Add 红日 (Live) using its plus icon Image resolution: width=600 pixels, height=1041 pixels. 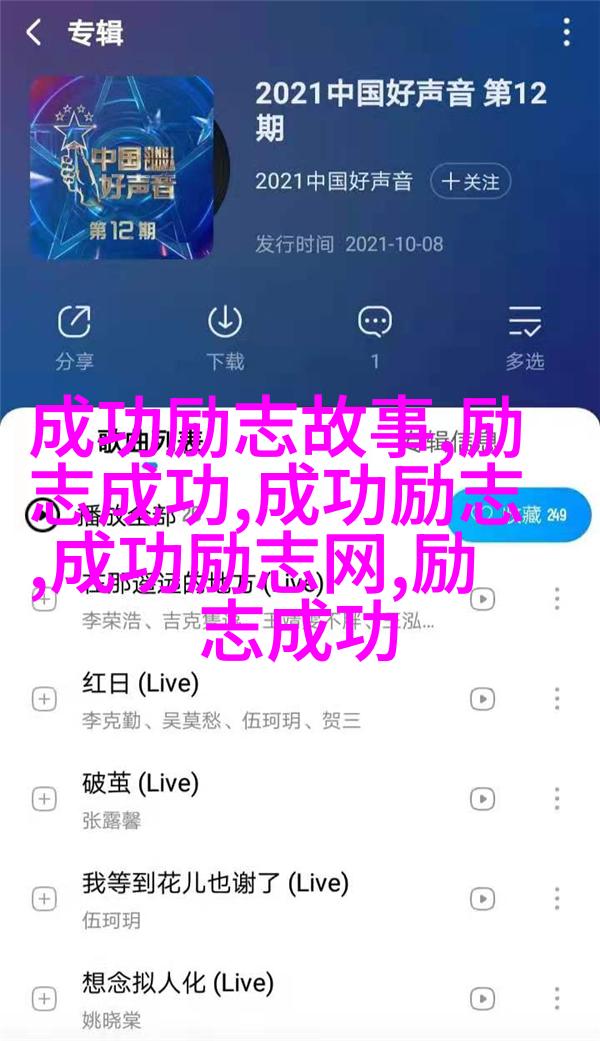[x=44, y=698]
